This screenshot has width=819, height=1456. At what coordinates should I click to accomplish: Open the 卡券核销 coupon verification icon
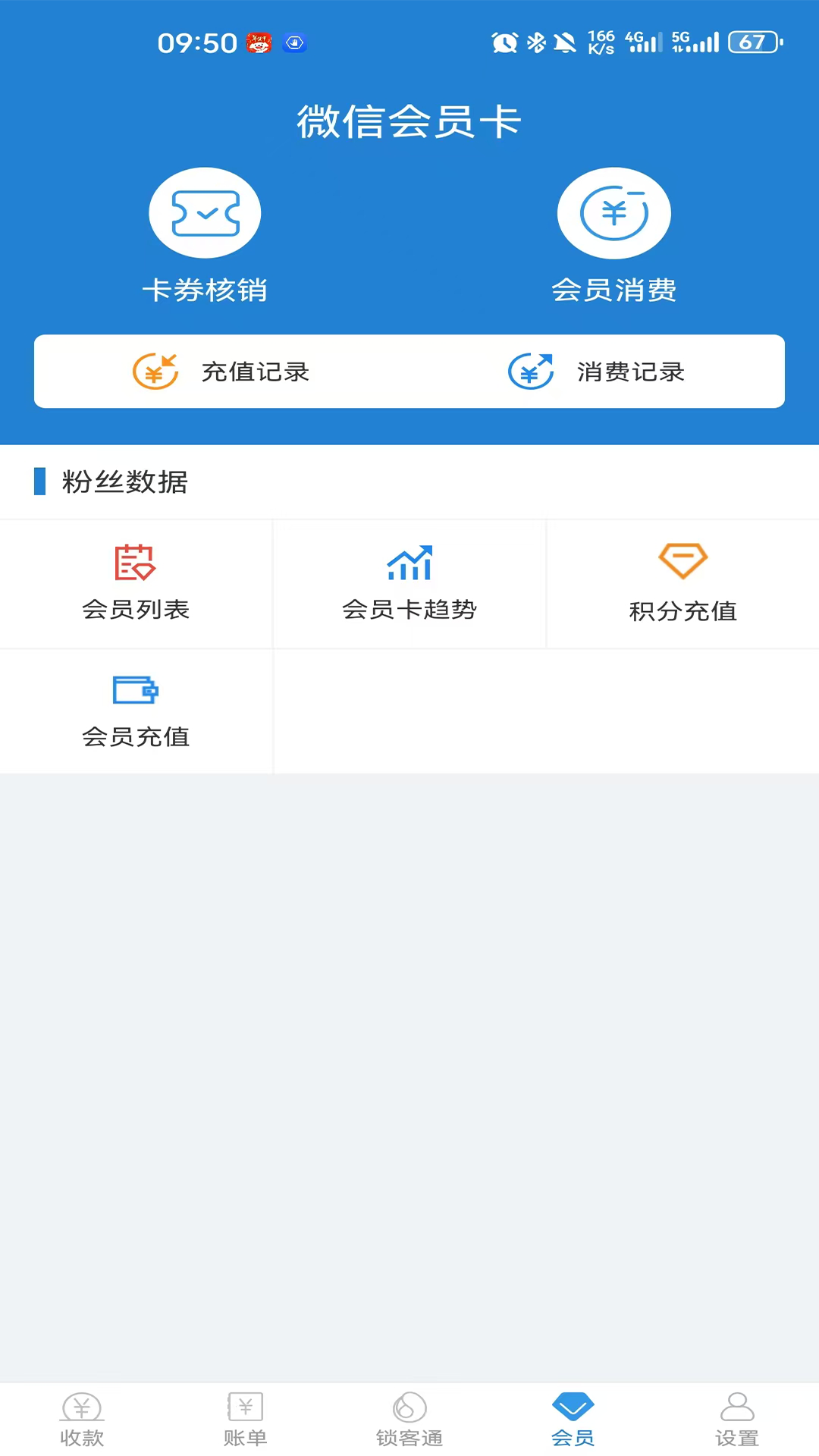205,212
